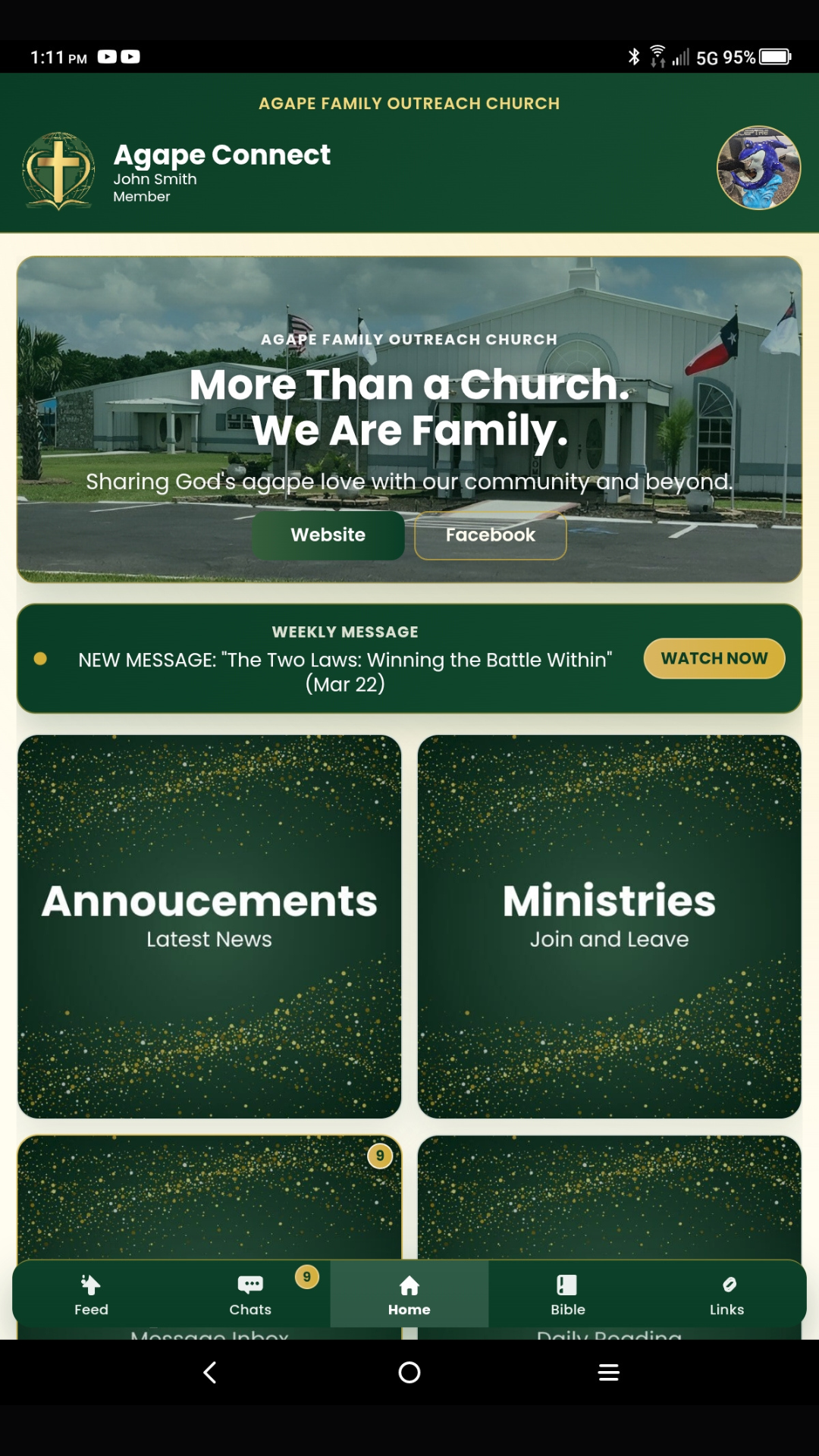Tap Watch Now for weekly message
The height and width of the screenshot is (1456, 819).
tap(714, 658)
